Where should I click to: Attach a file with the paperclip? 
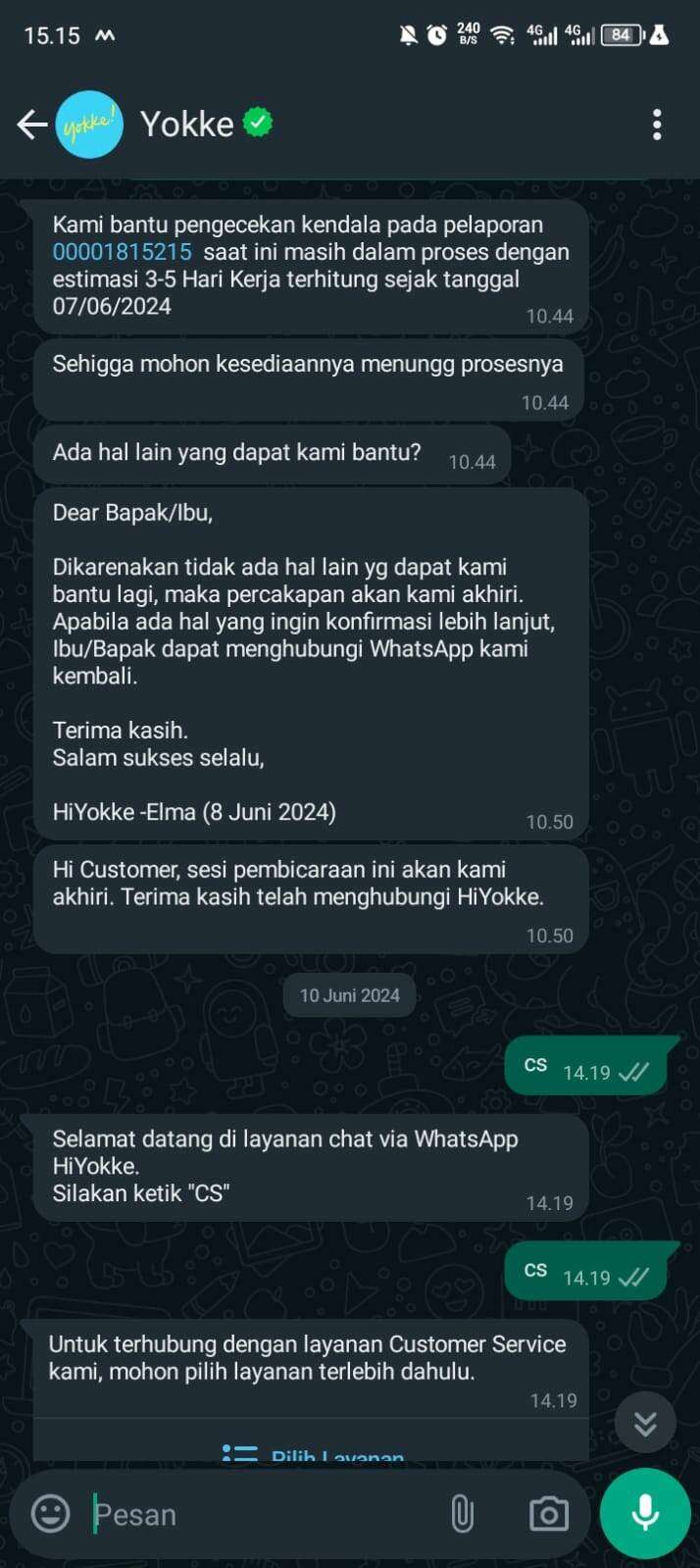point(462,1514)
